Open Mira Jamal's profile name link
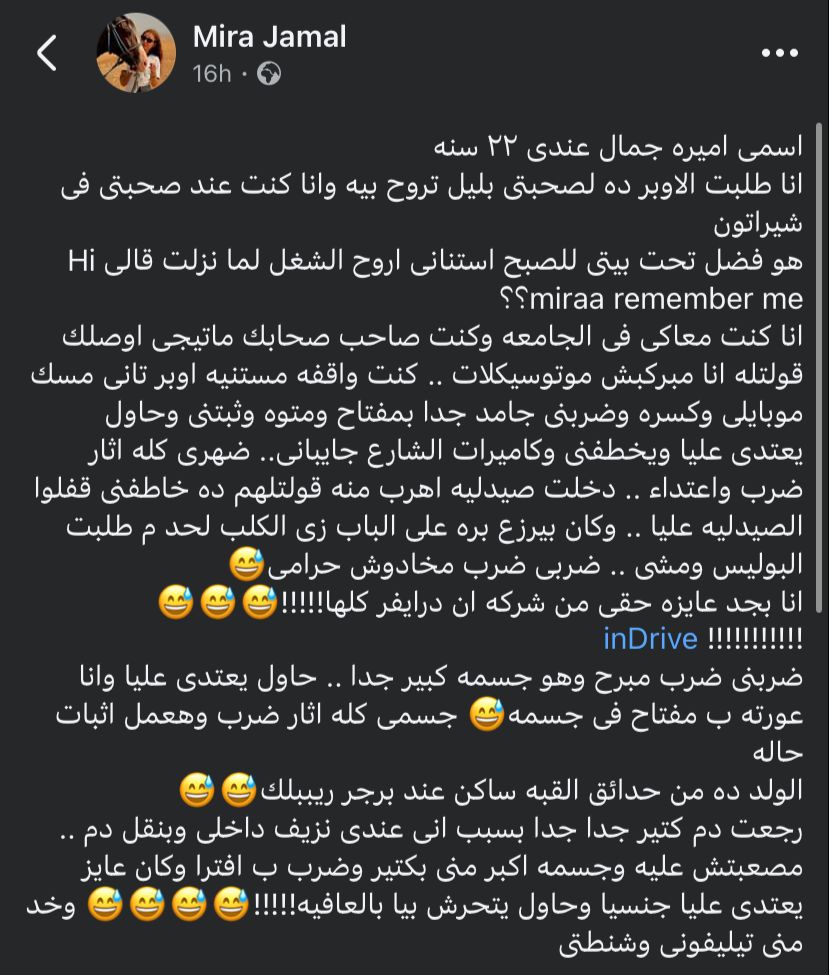Image resolution: width=829 pixels, height=975 pixels. [x=269, y=37]
